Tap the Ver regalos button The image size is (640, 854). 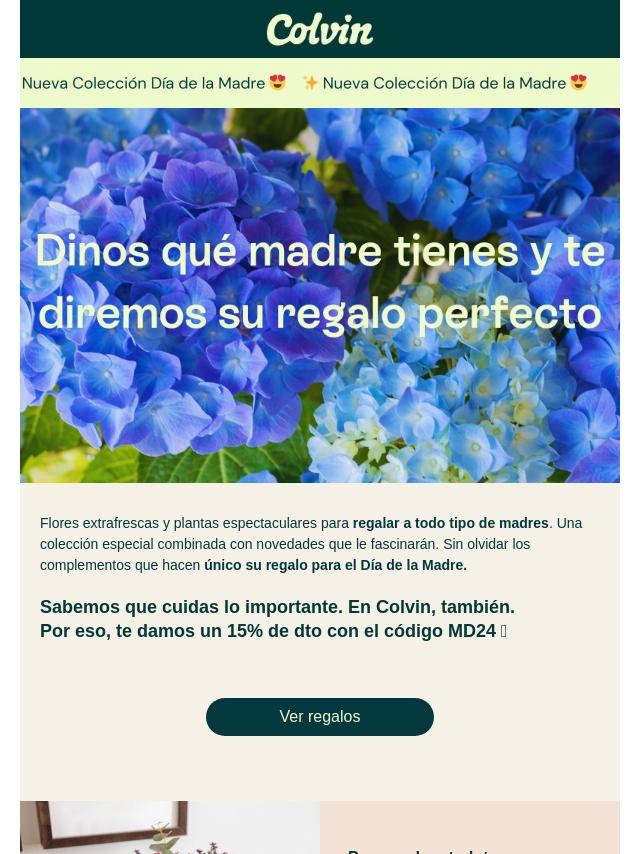pyautogui.click(x=320, y=717)
